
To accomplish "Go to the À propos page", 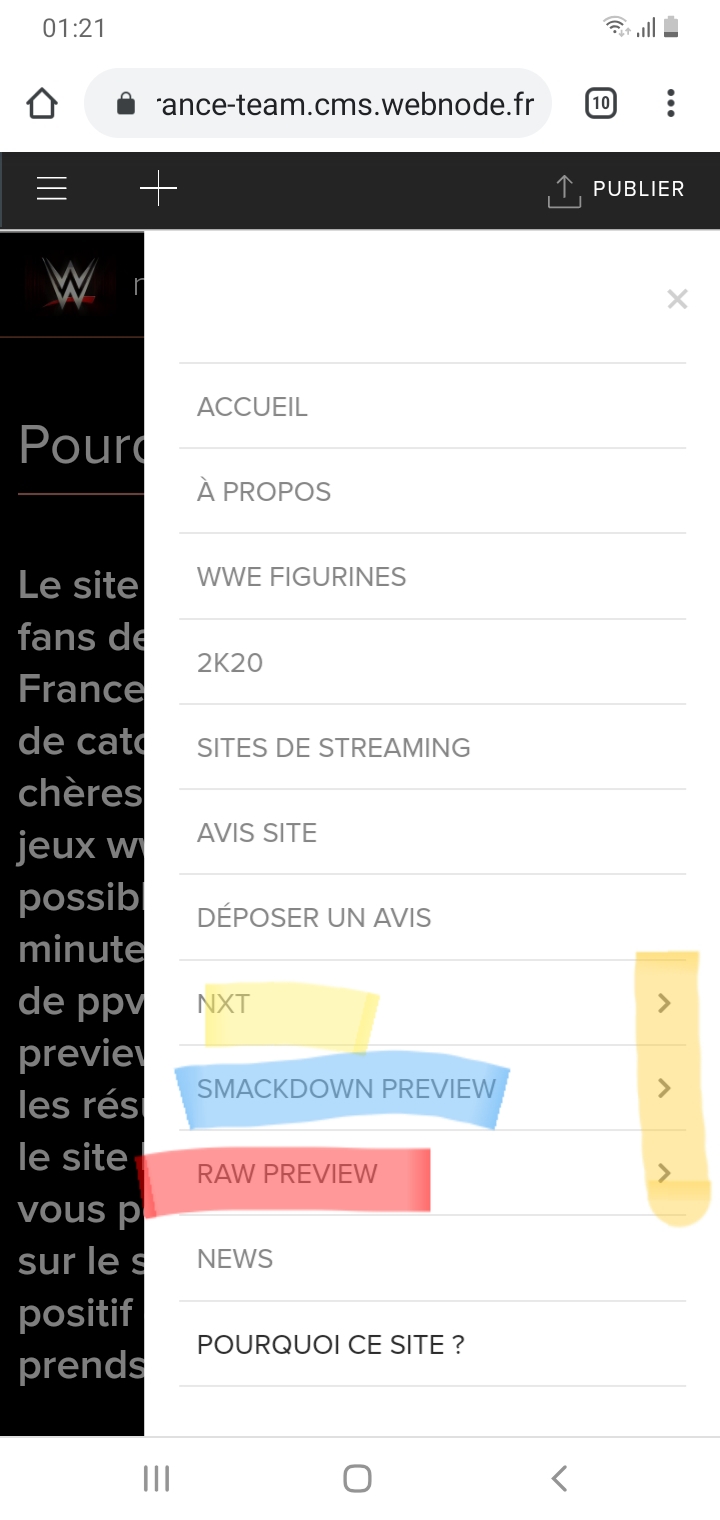I will (x=264, y=492).
